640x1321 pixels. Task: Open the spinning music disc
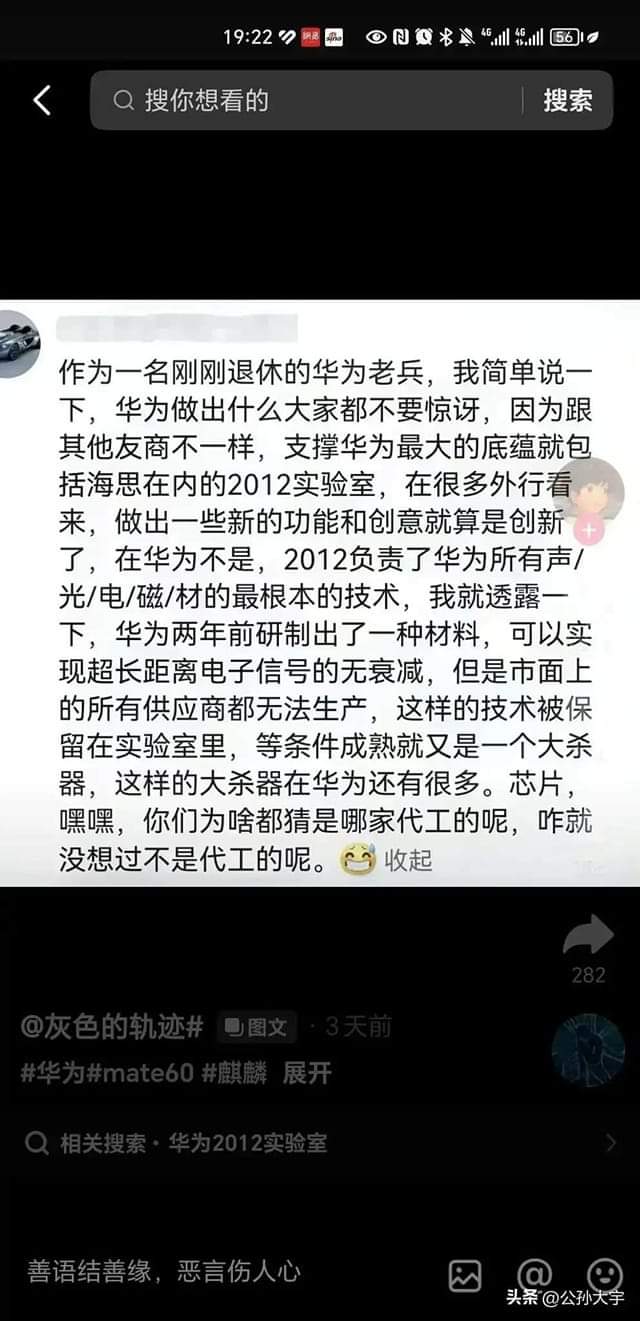588,1050
